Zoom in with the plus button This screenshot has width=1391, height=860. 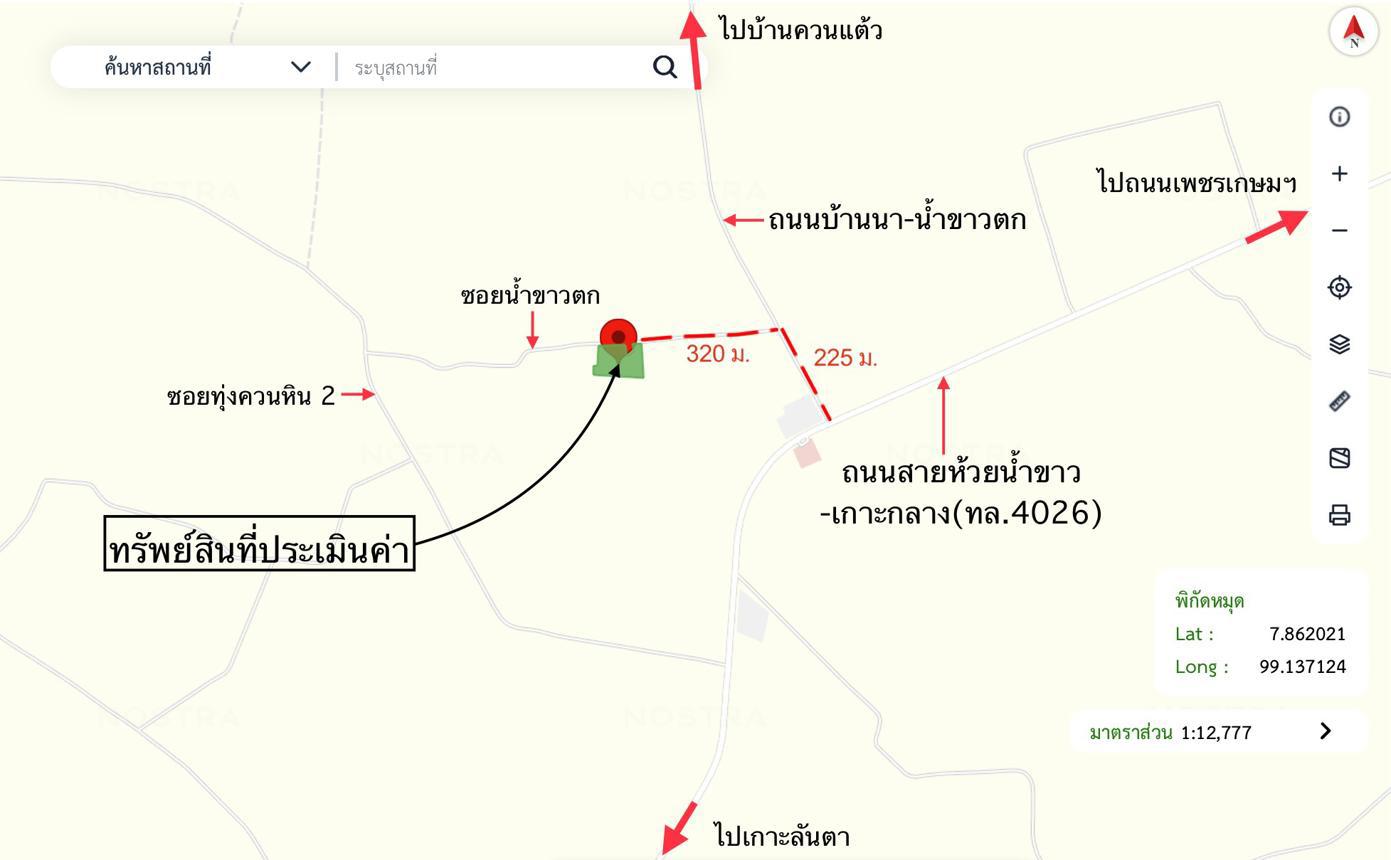[1339, 174]
